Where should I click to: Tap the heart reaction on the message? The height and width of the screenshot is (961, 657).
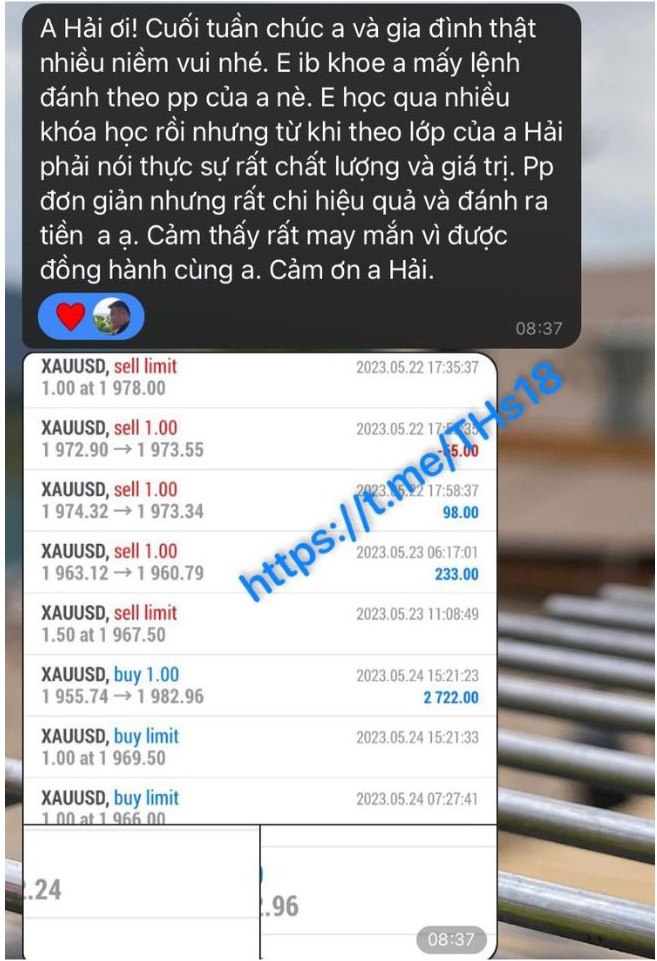(x=70, y=317)
